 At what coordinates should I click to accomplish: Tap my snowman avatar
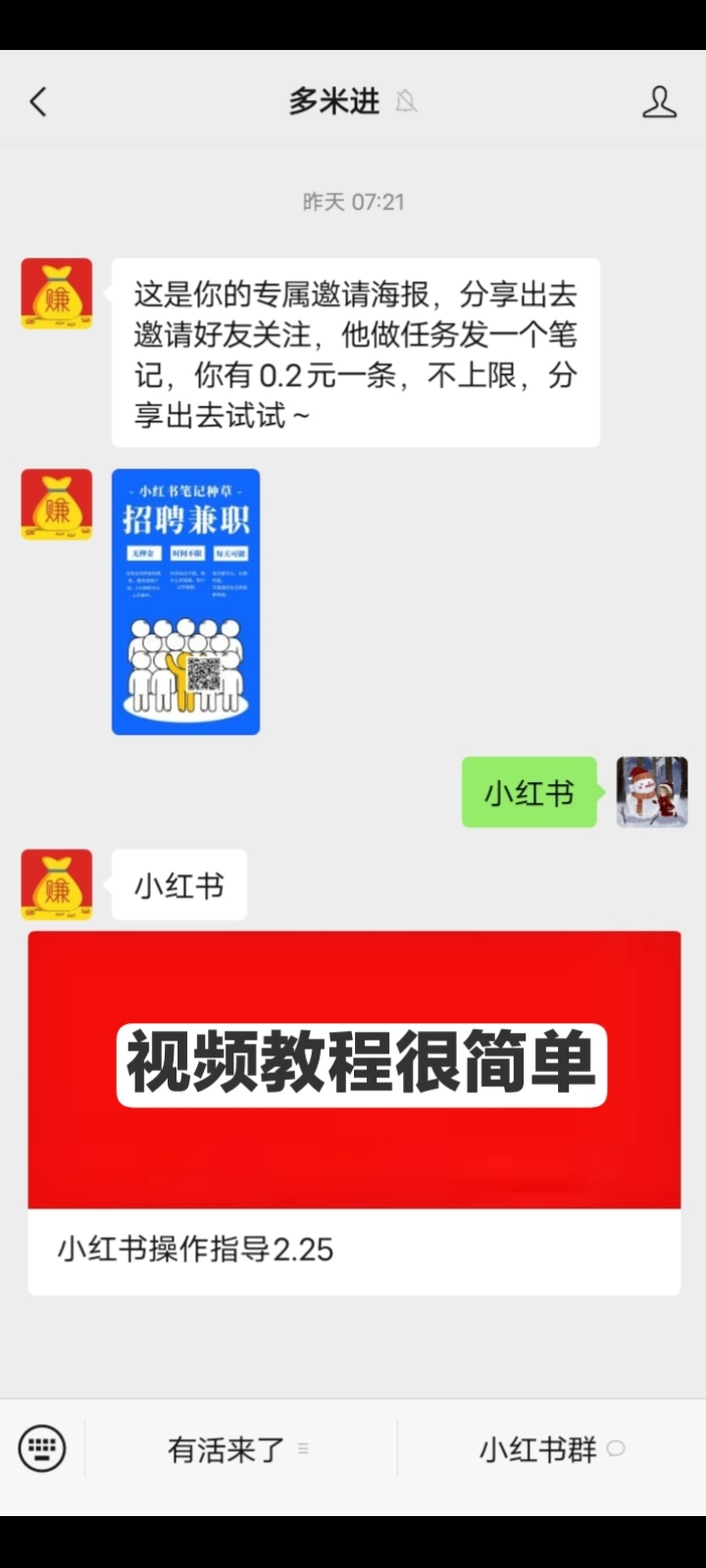[652, 792]
